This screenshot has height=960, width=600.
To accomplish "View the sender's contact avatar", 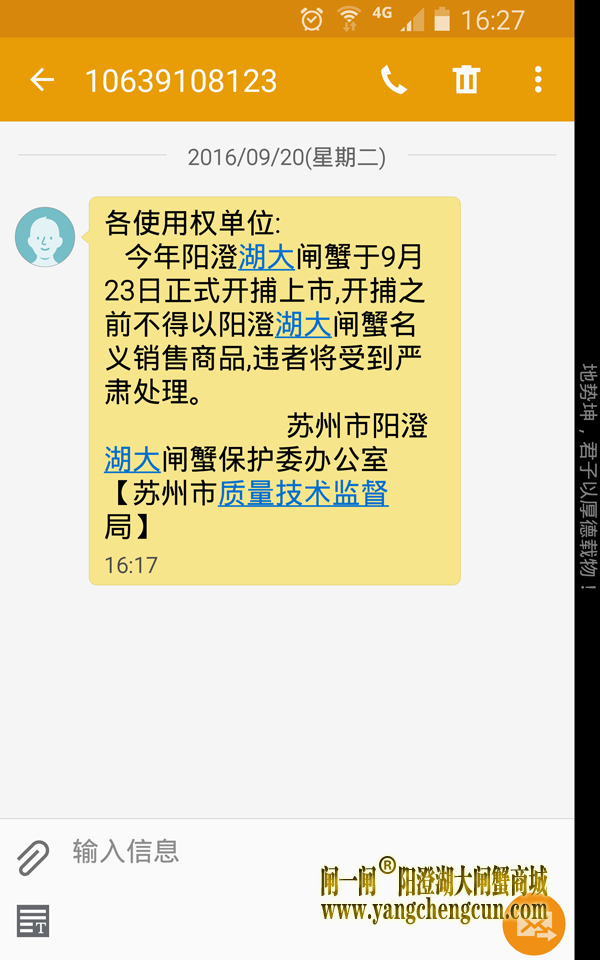I will pyautogui.click(x=45, y=237).
